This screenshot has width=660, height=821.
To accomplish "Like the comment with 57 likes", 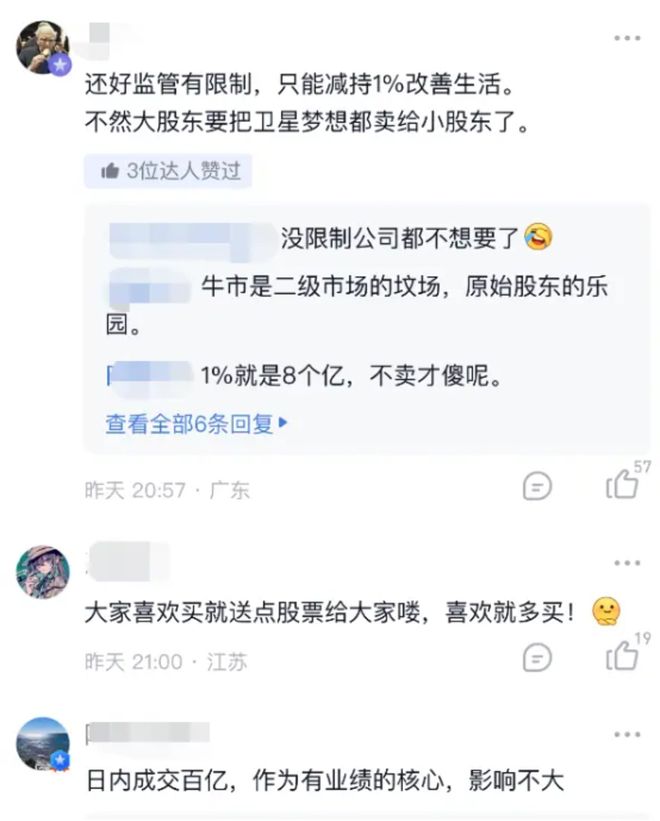I will tap(622, 486).
